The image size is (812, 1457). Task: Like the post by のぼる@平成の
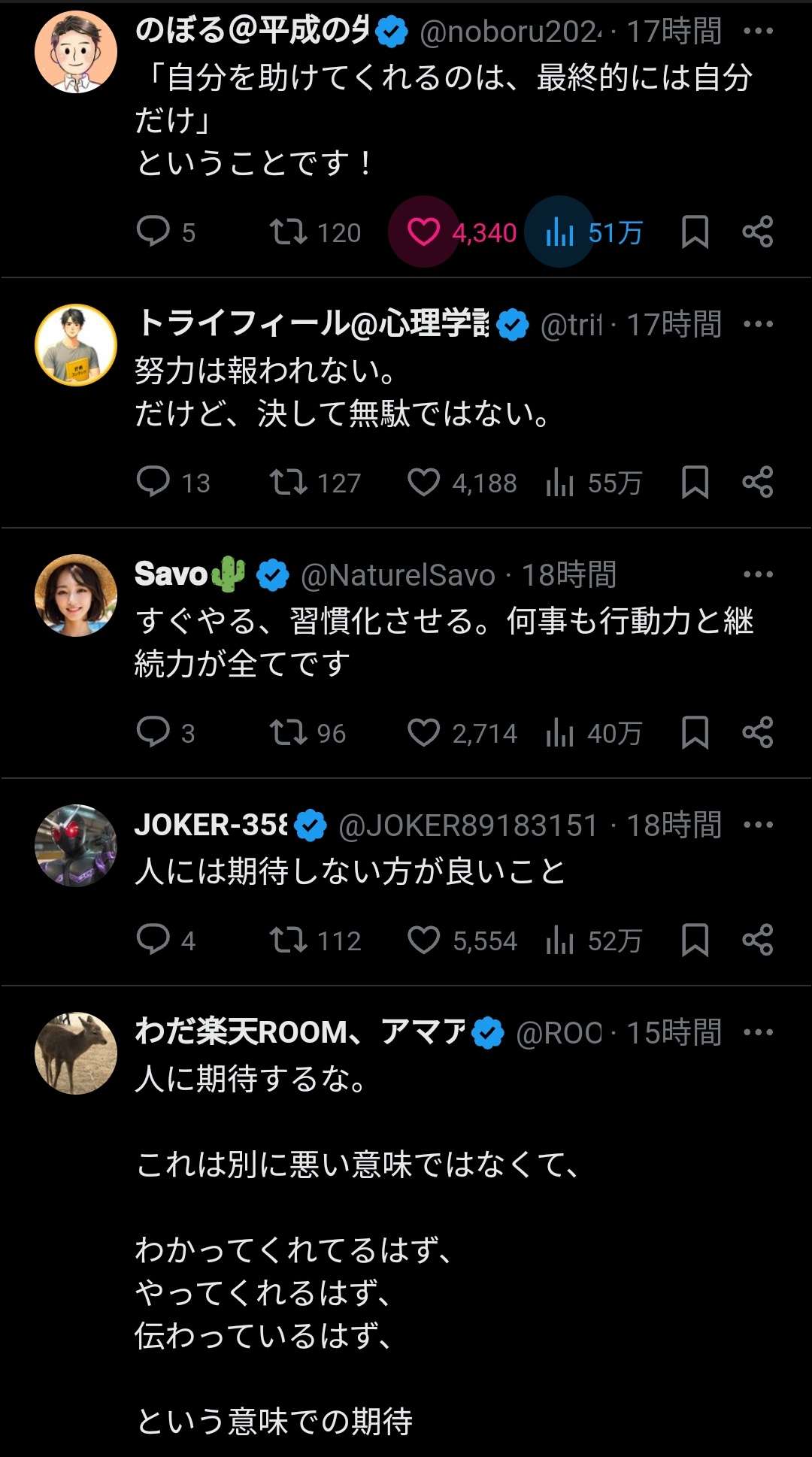point(423,232)
